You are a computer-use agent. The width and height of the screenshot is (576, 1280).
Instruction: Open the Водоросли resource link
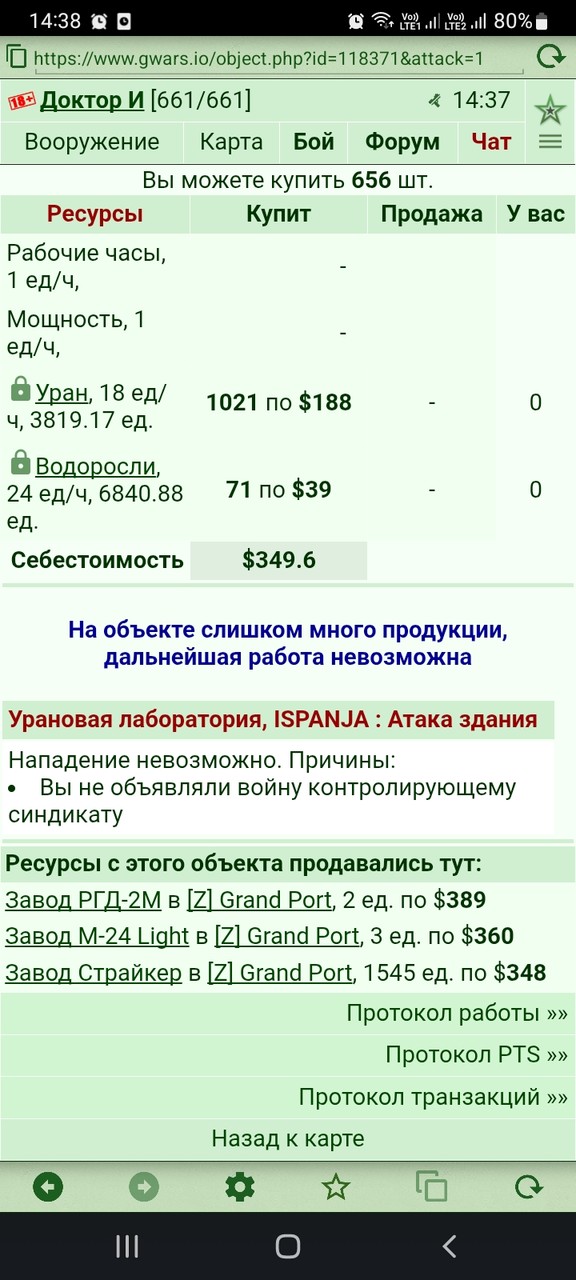pos(96,467)
